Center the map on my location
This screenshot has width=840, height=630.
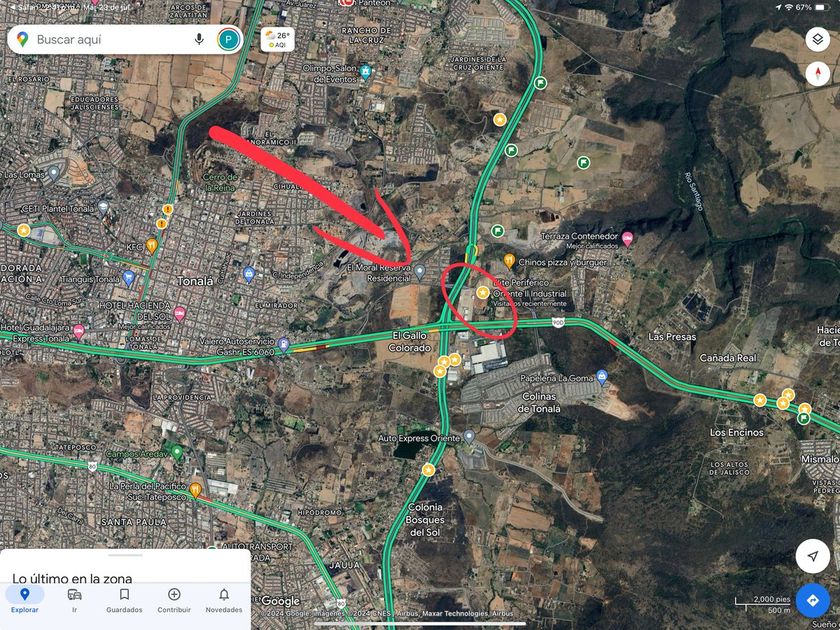[x=813, y=556]
